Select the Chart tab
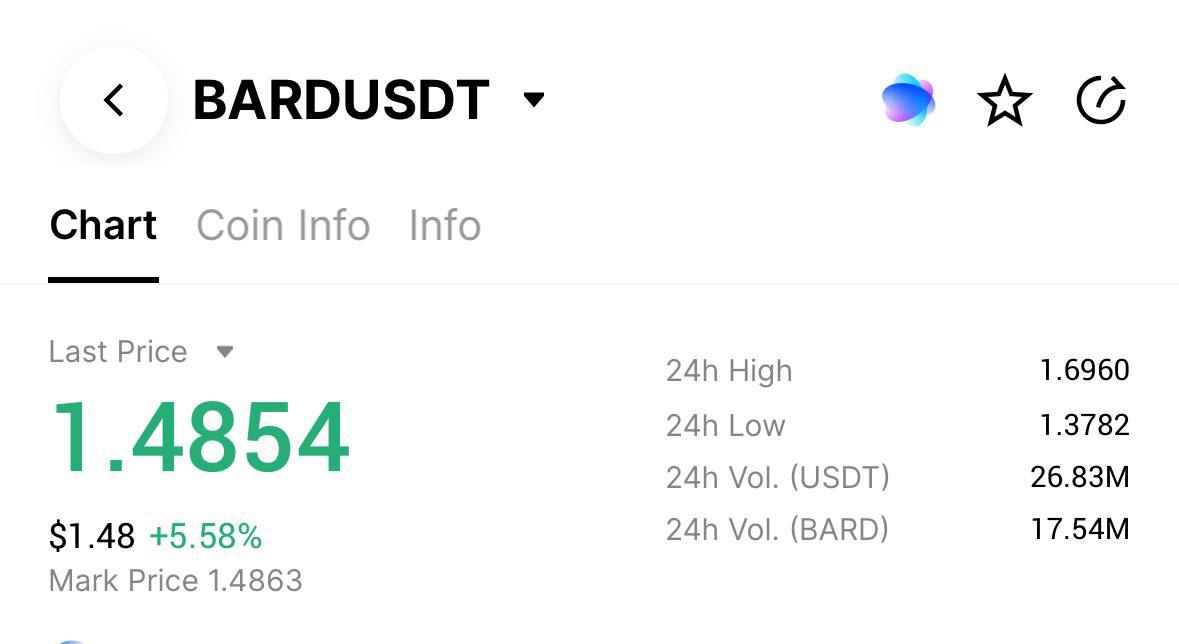Image resolution: width=1179 pixels, height=644 pixels. click(x=103, y=226)
